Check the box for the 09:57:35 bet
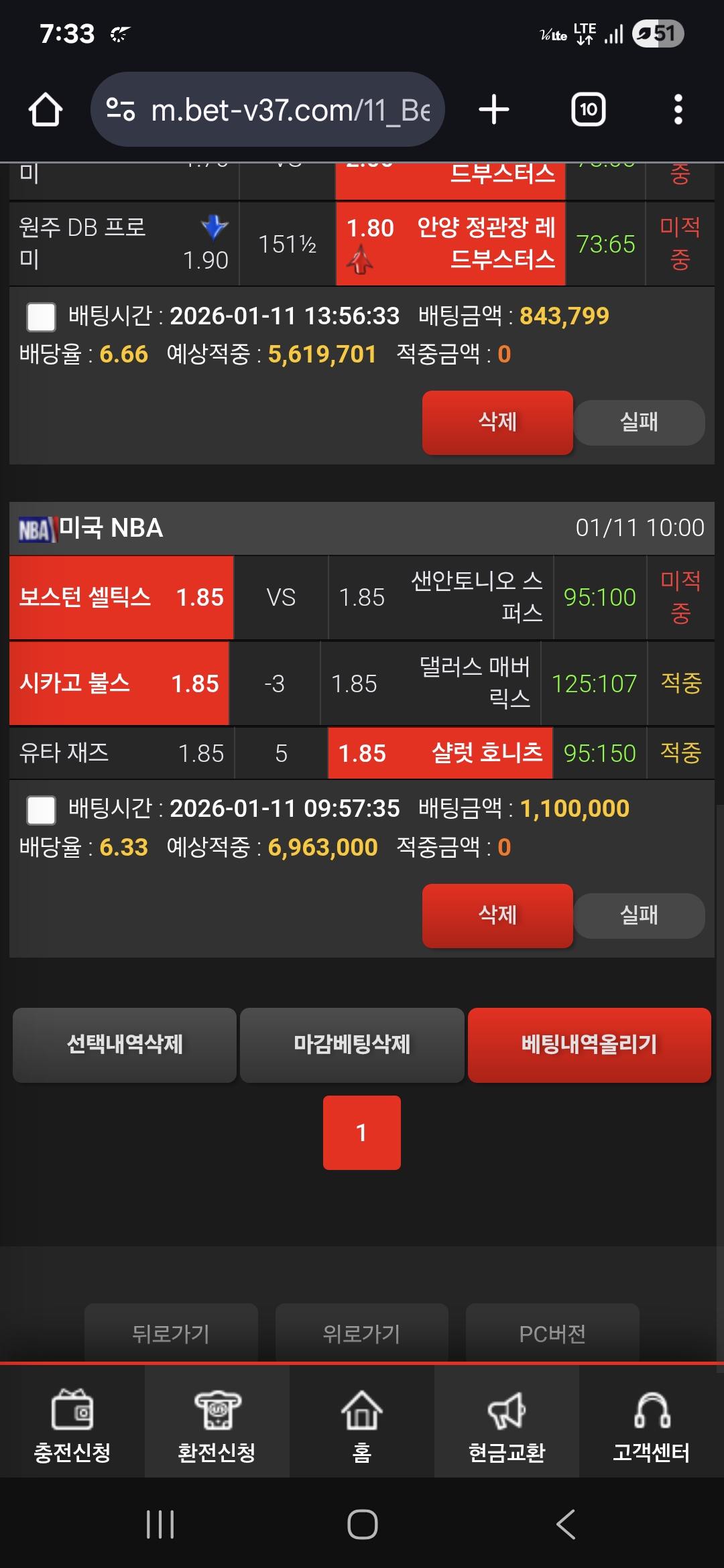 point(41,809)
